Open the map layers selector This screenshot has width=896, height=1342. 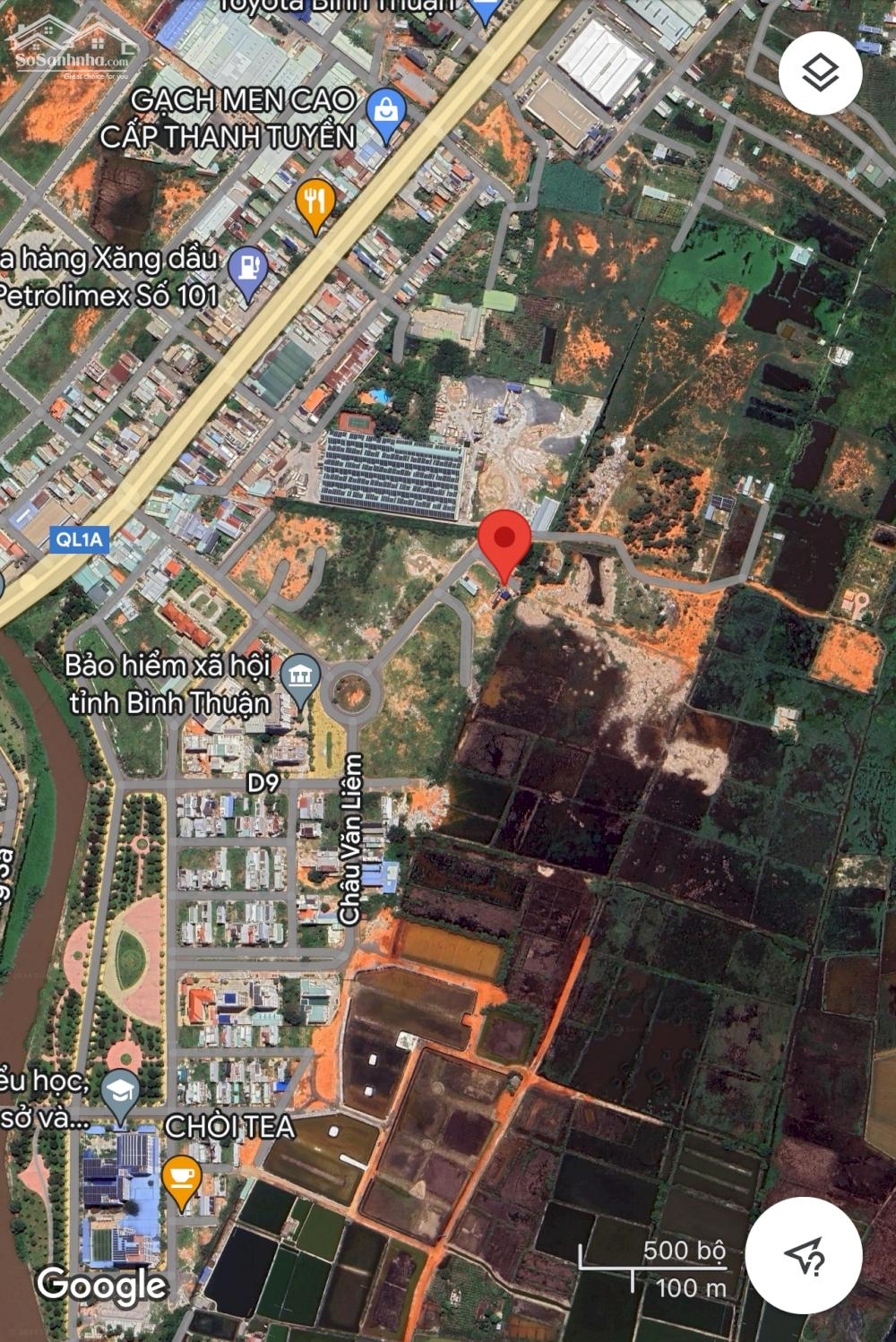(x=820, y=73)
